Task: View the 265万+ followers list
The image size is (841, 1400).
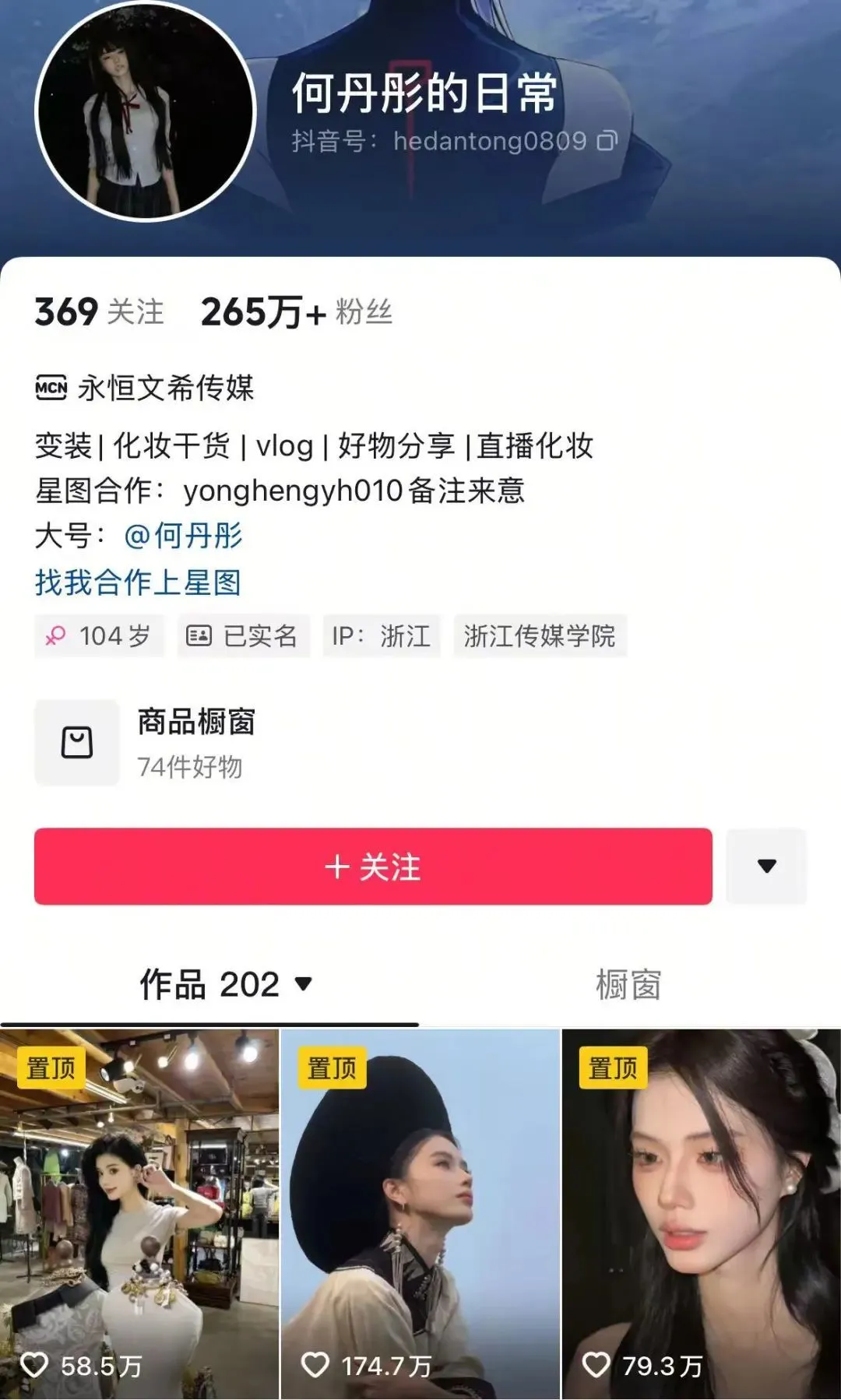Action: (296, 312)
